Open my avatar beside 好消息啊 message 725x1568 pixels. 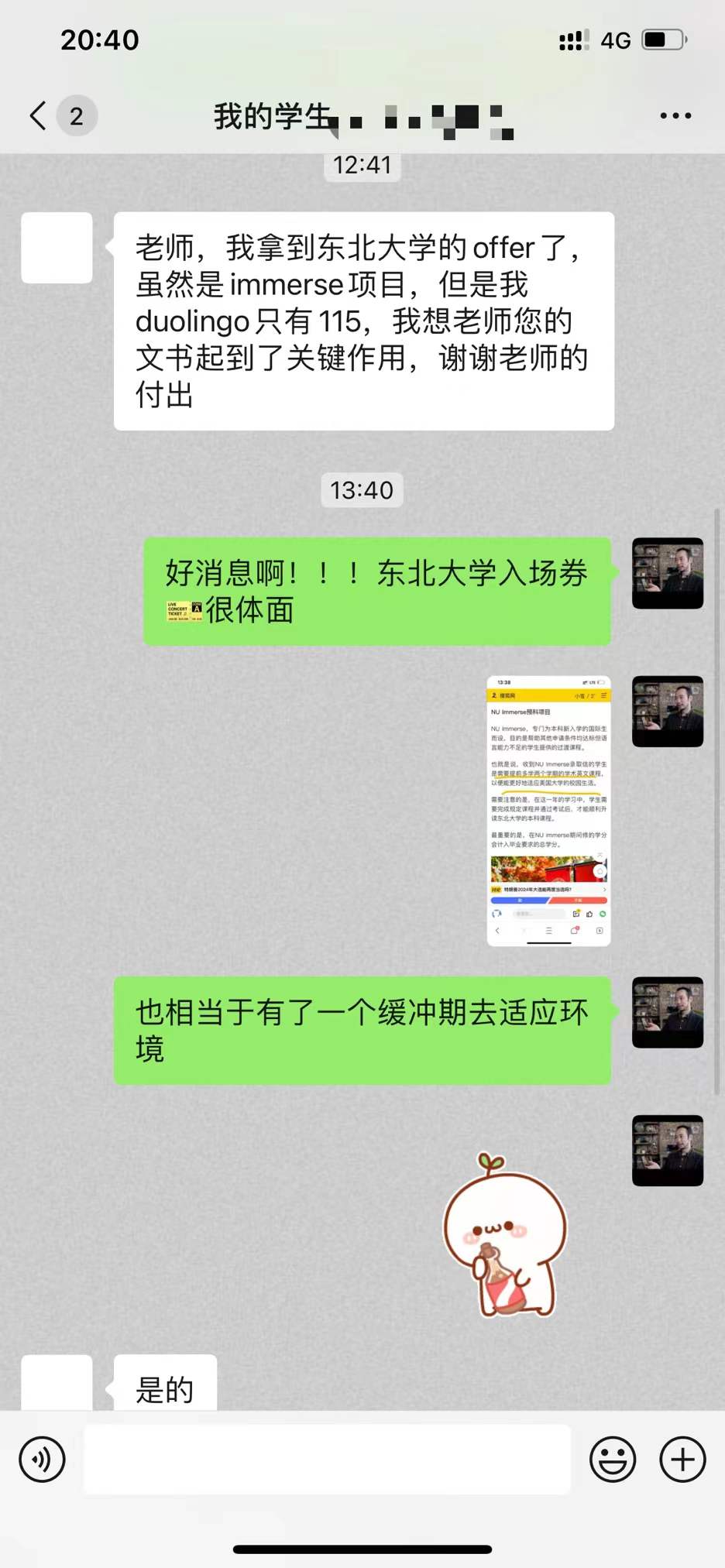coord(668,573)
